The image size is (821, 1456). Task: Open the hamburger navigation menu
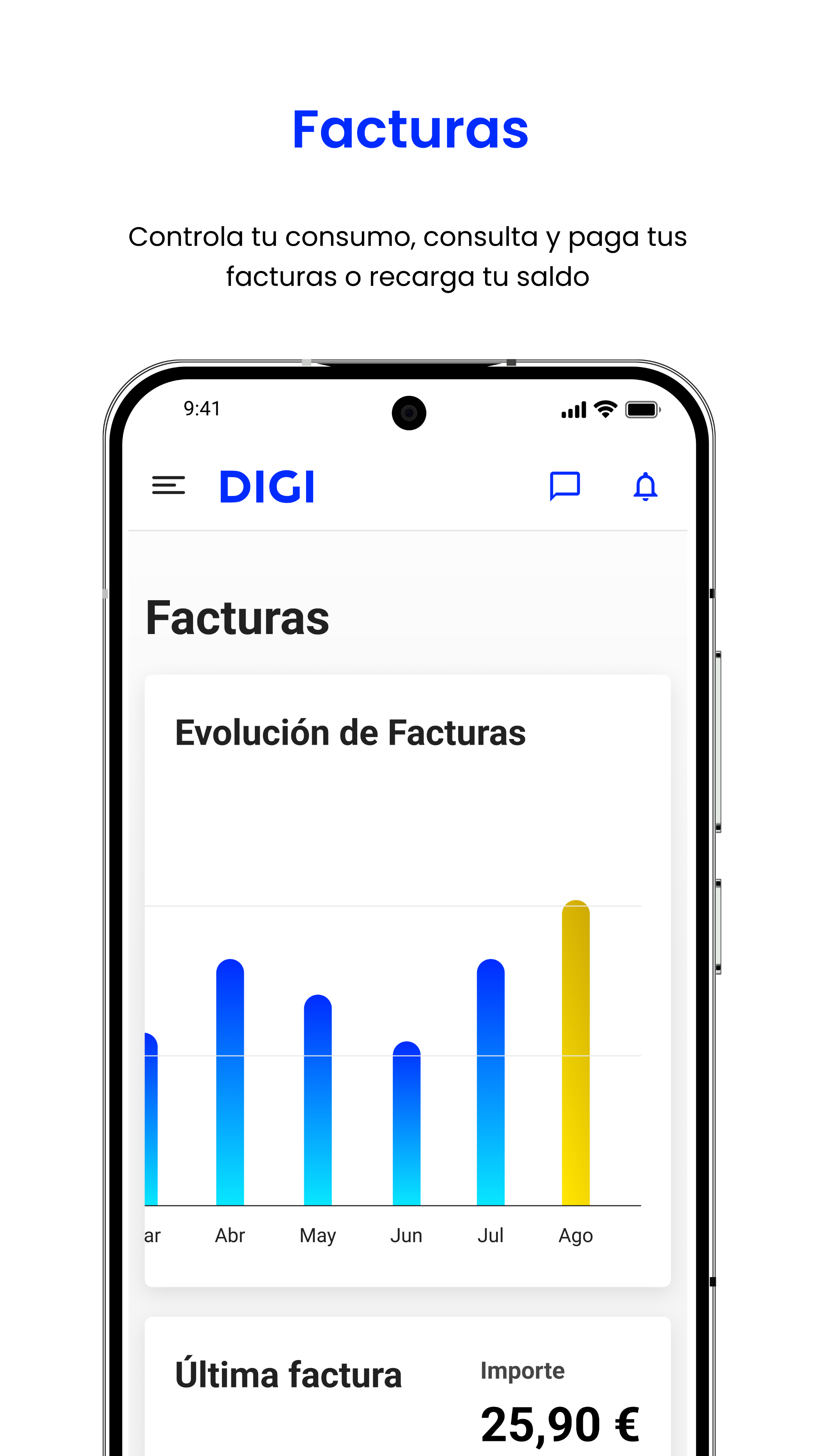[x=168, y=485]
